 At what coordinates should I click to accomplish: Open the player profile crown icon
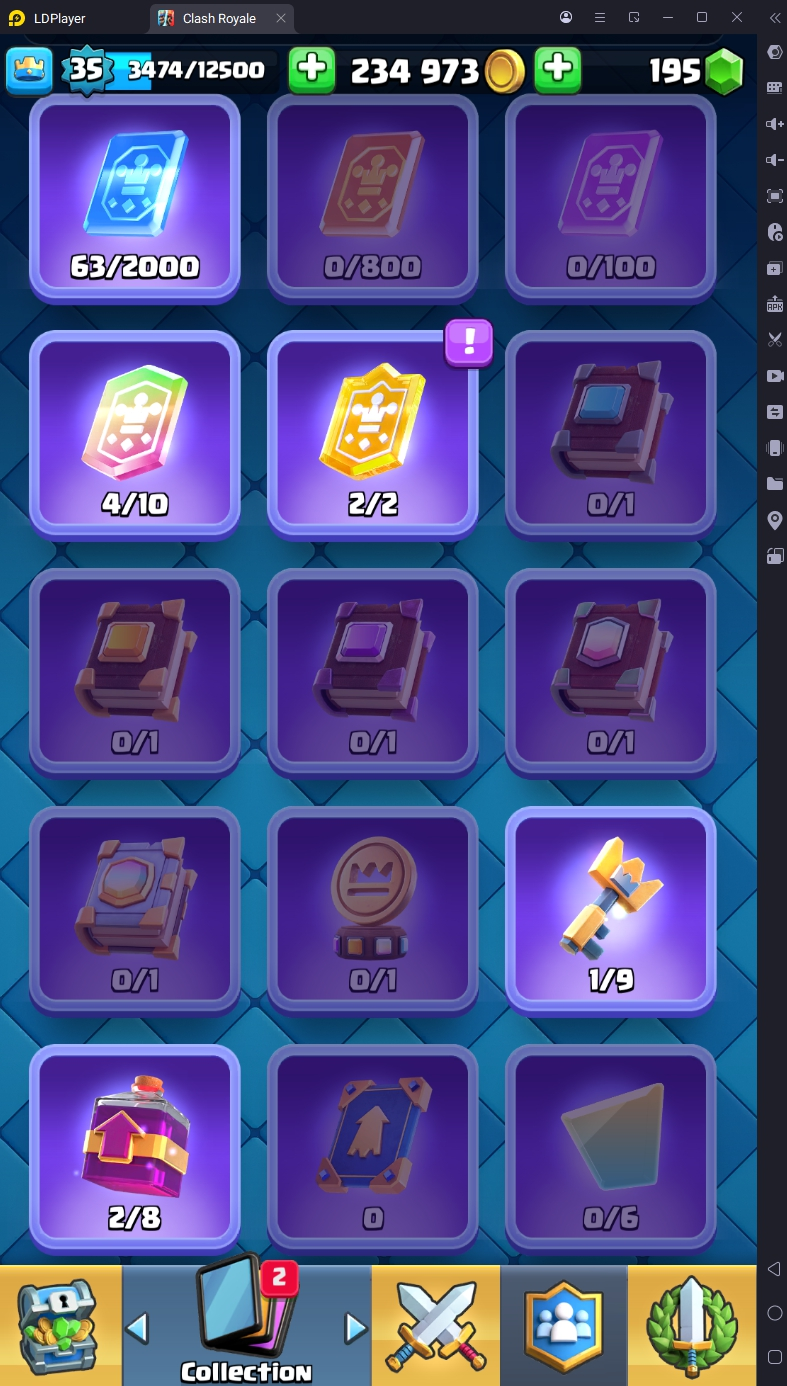click(29, 70)
